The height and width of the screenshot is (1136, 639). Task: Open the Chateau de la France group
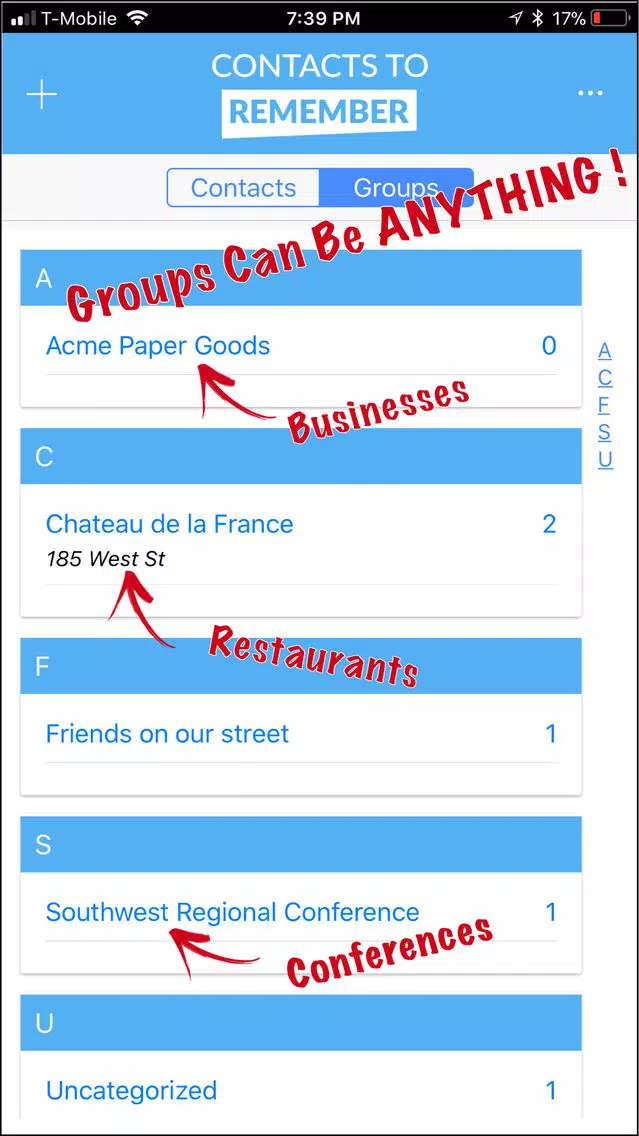point(170,524)
